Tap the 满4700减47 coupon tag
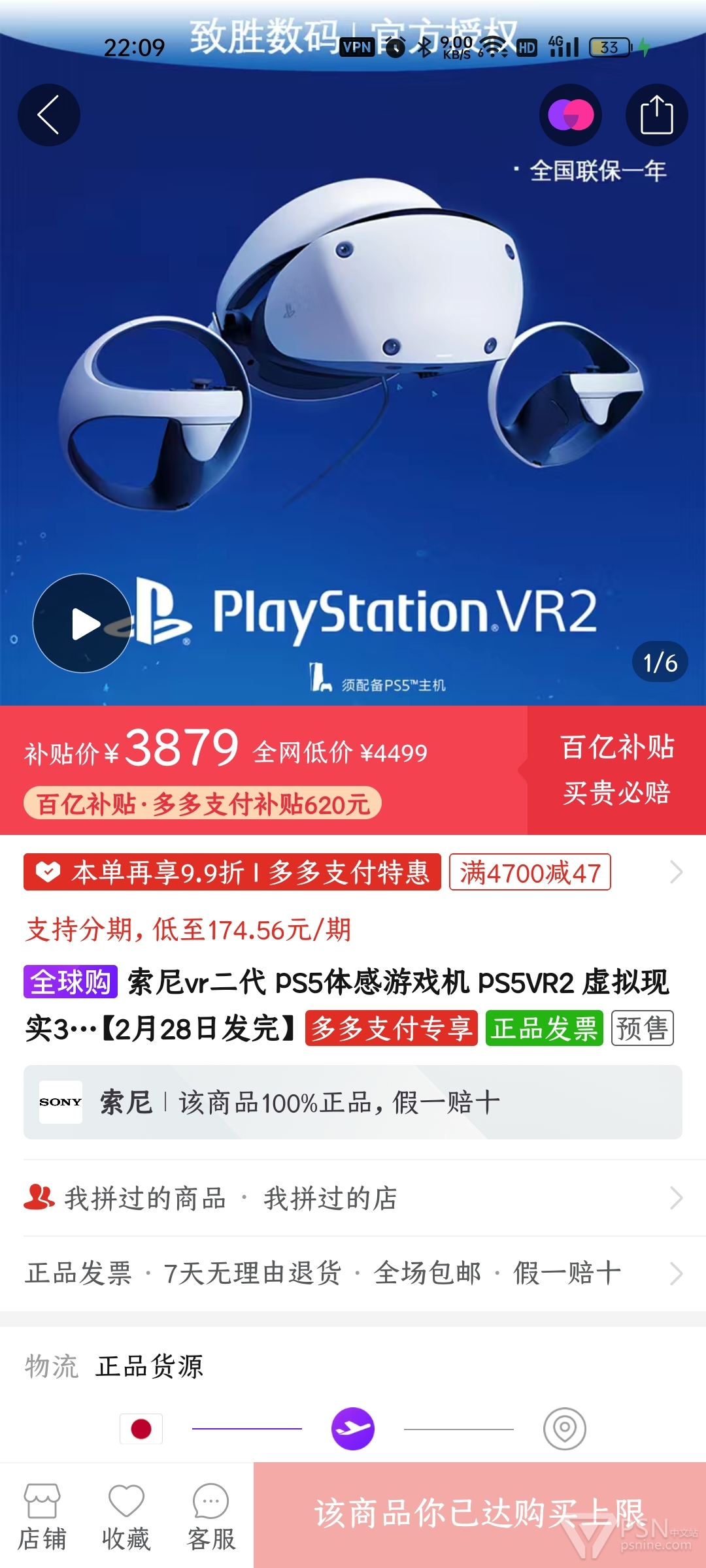Image resolution: width=706 pixels, height=1568 pixels. (x=530, y=872)
